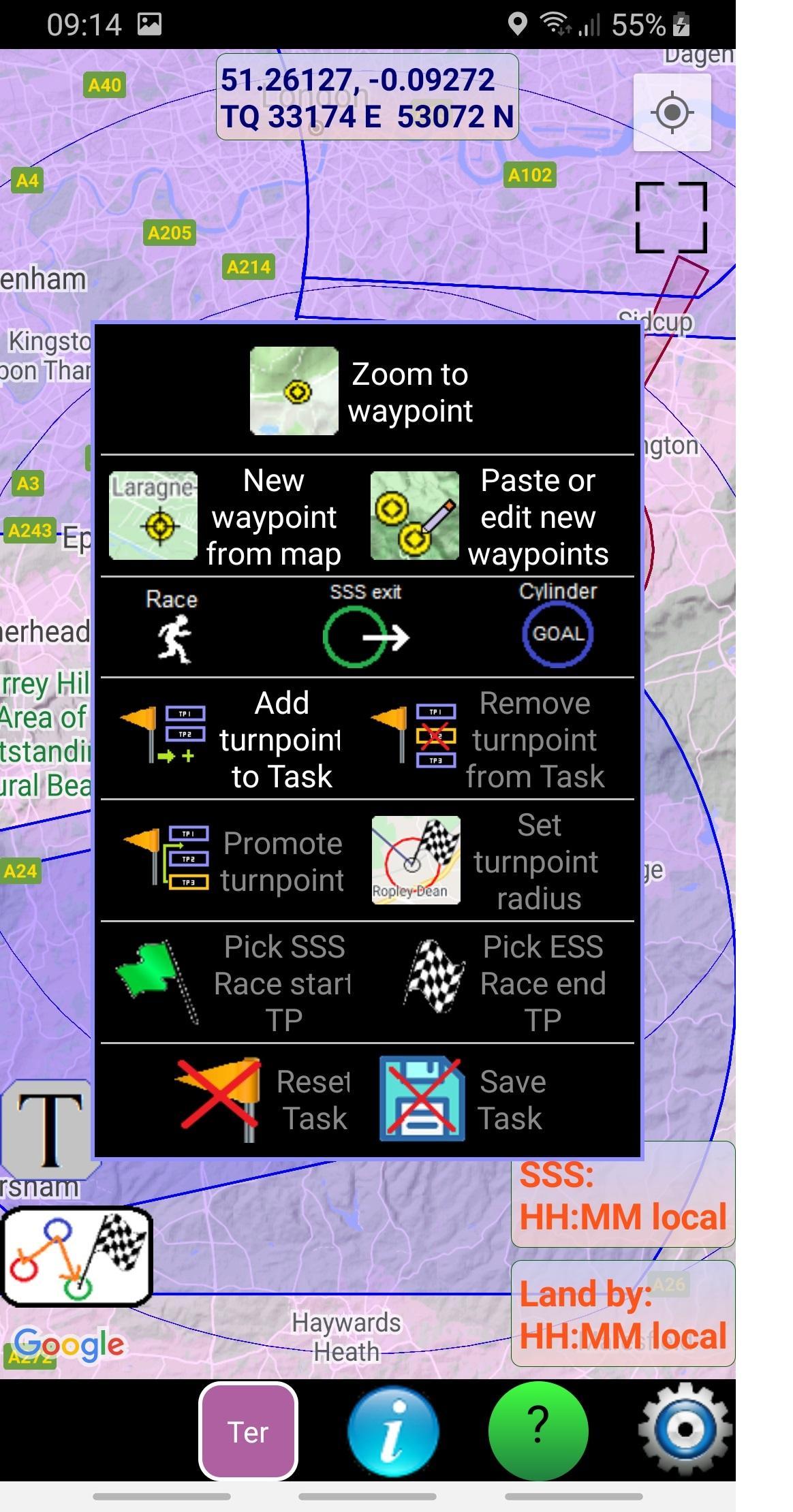Open Paste or edit new waypoints
The height and width of the screenshot is (1512, 793).
(491, 516)
